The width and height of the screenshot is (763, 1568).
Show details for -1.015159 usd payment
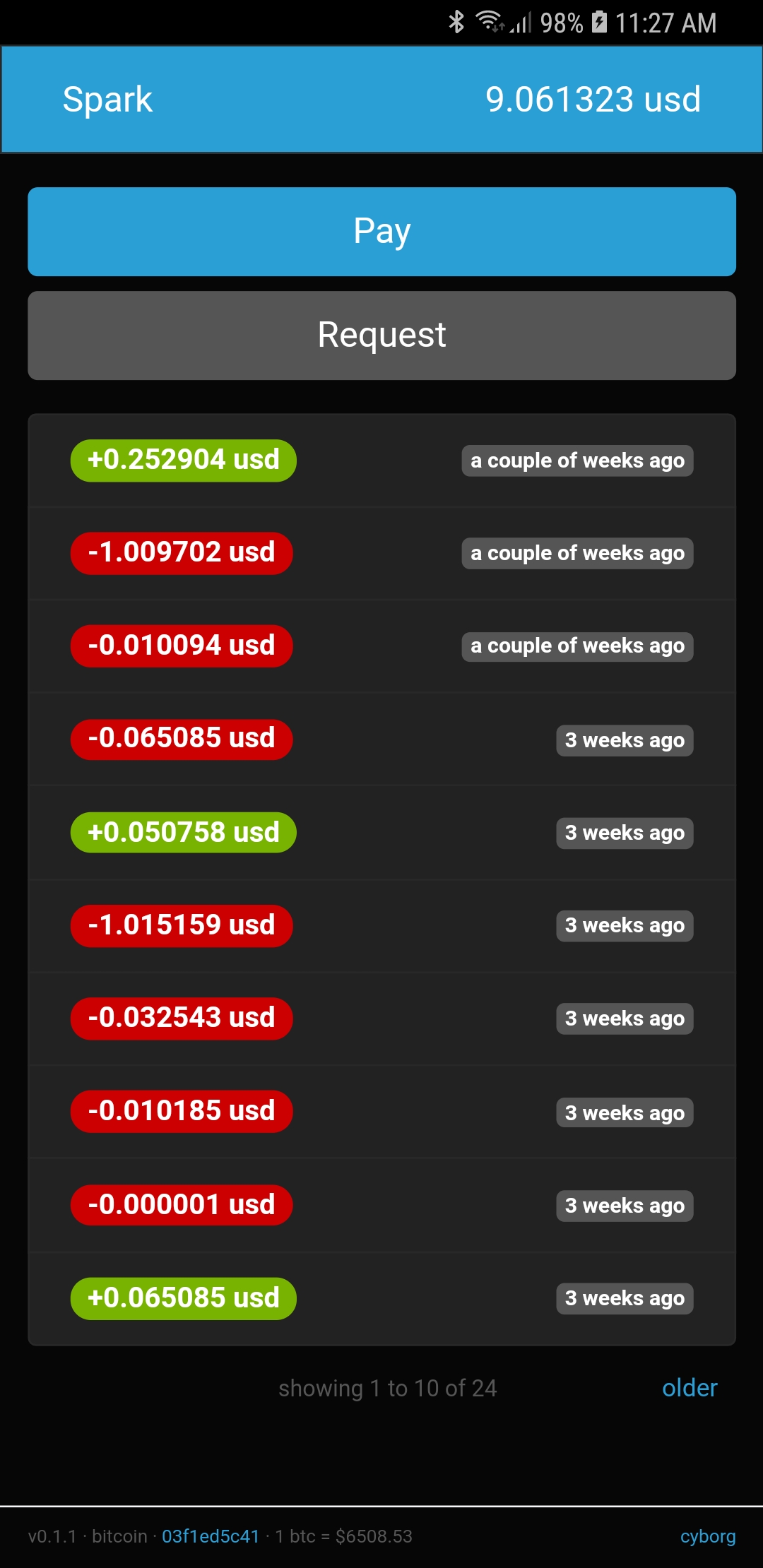381,926
